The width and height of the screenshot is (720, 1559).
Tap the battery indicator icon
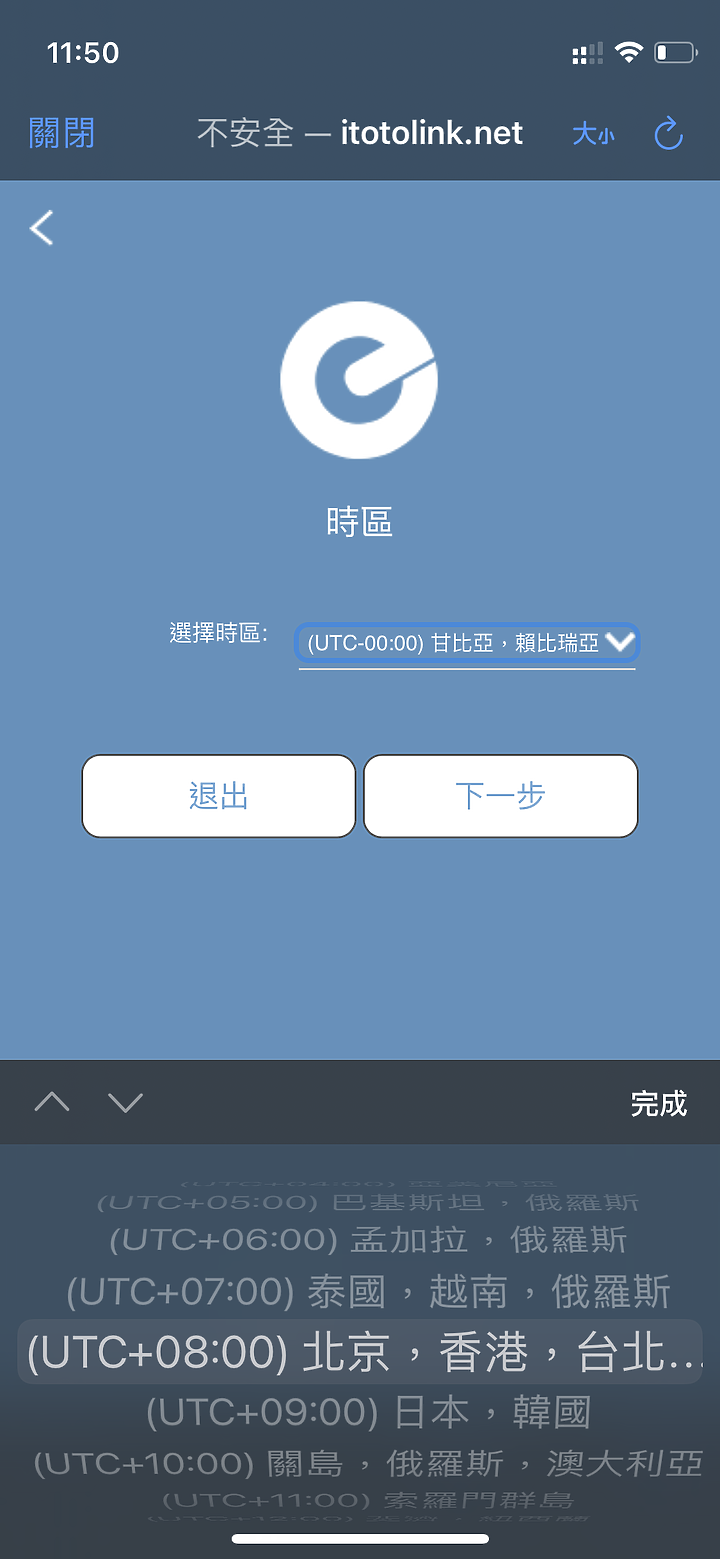tap(675, 51)
